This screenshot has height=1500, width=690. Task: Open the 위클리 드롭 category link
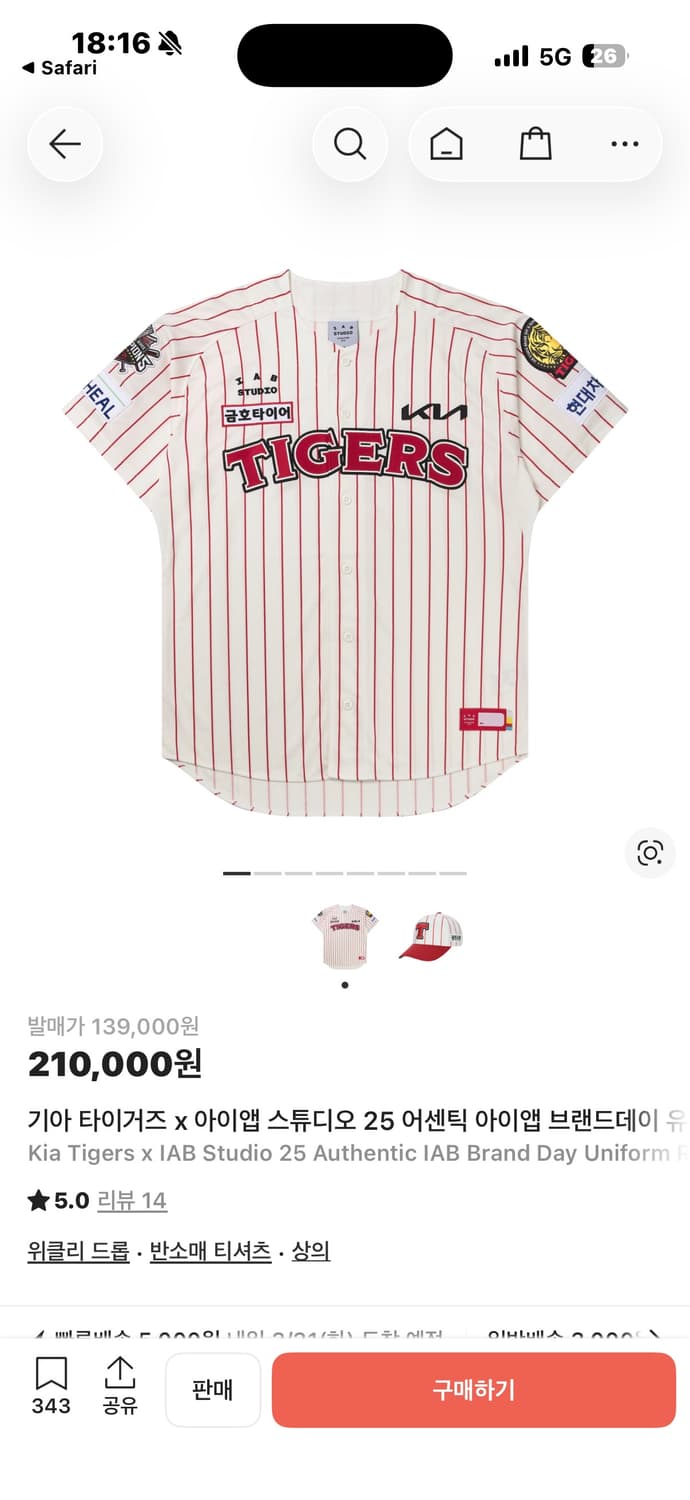(79, 1251)
